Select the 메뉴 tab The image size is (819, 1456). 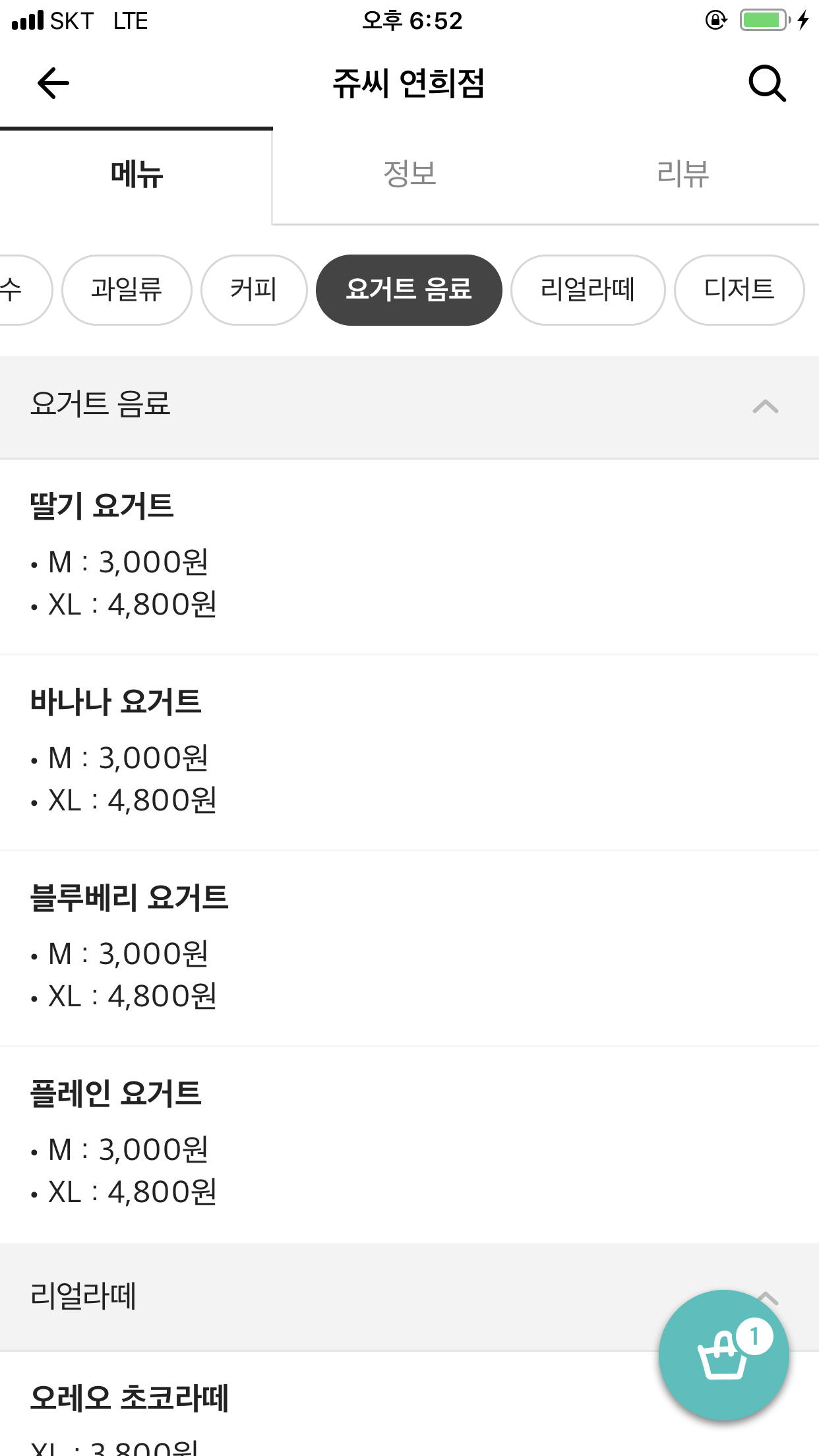coord(136,174)
